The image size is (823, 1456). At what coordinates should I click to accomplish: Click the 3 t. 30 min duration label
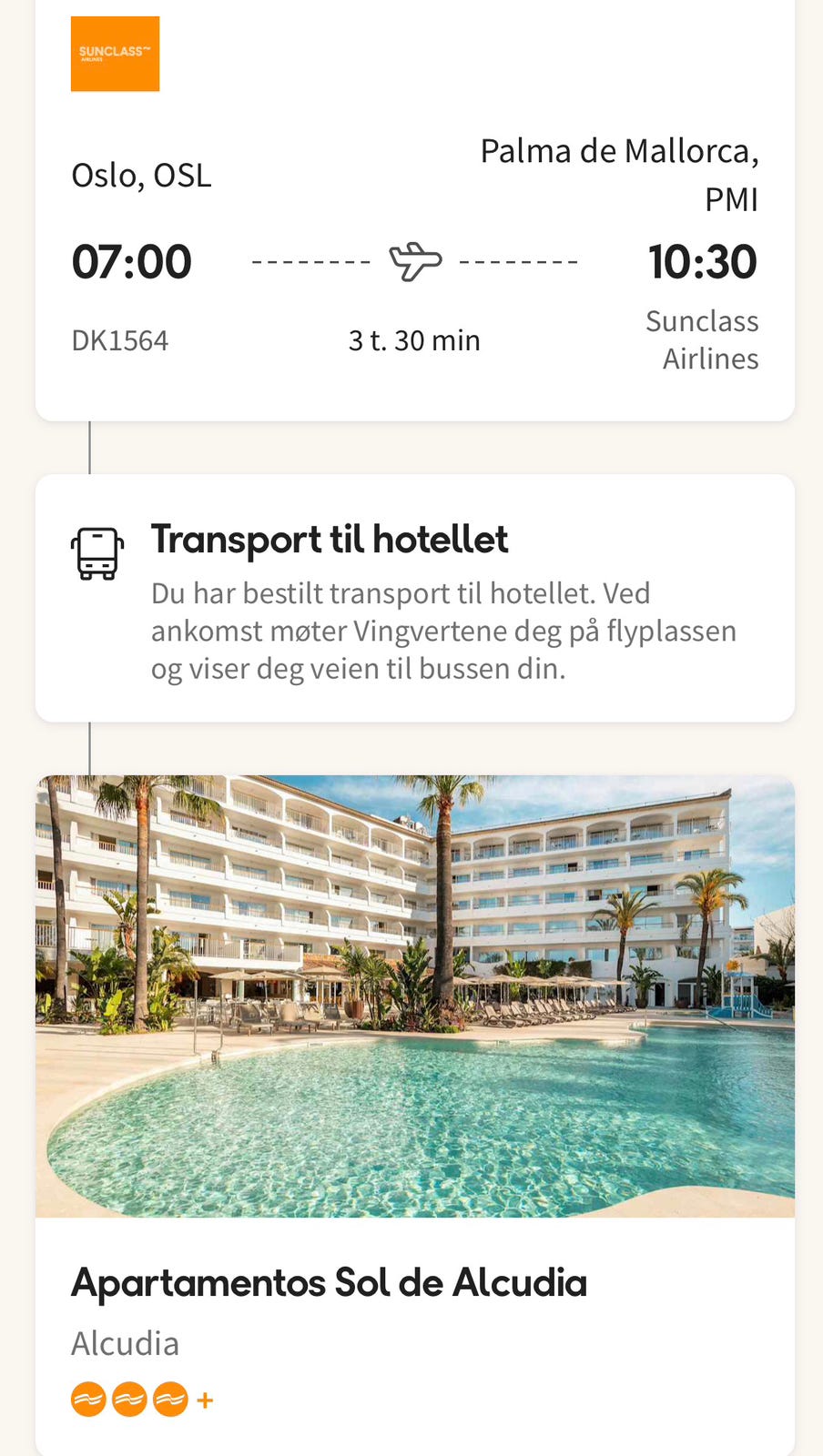414,340
